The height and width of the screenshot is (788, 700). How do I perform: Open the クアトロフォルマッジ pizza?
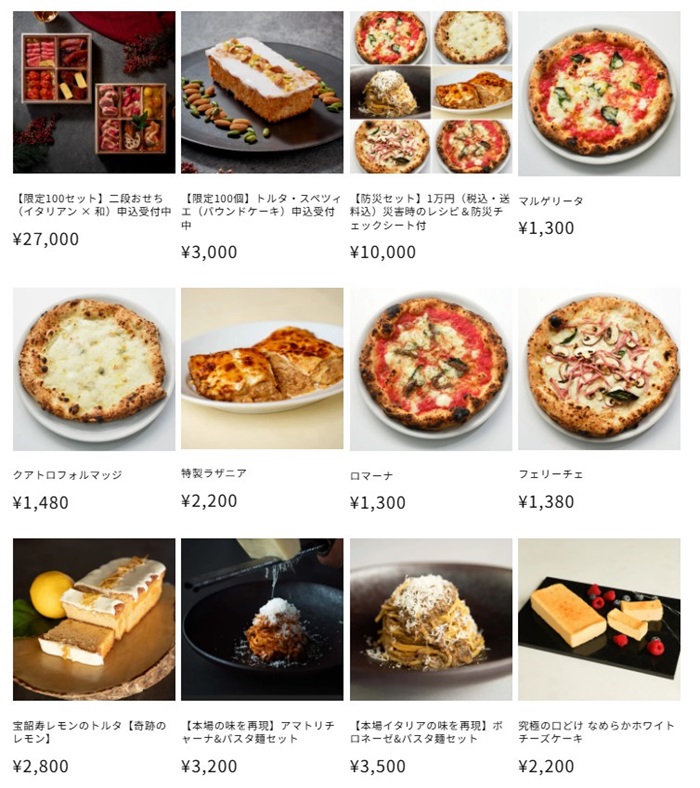[x=94, y=369]
